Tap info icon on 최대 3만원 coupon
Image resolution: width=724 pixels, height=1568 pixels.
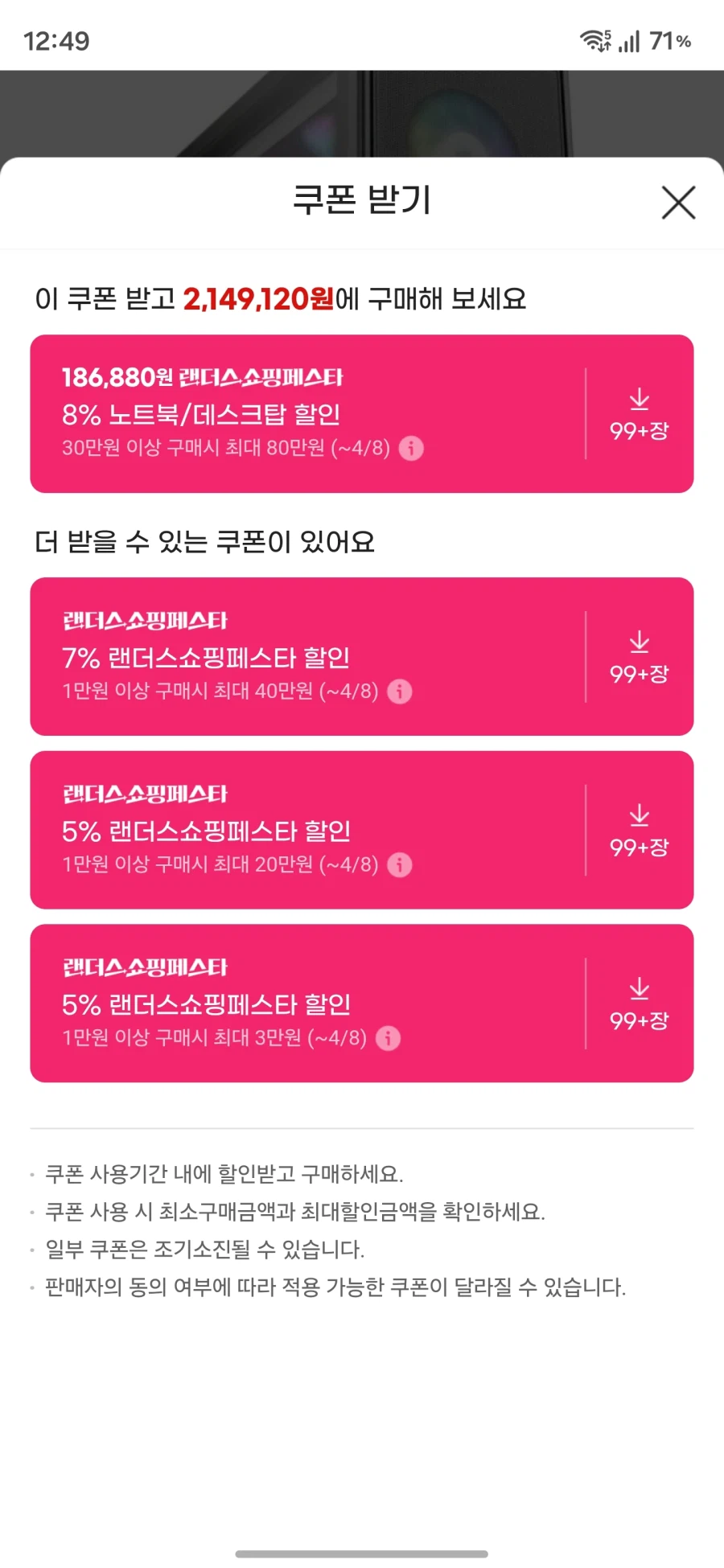389,1038
